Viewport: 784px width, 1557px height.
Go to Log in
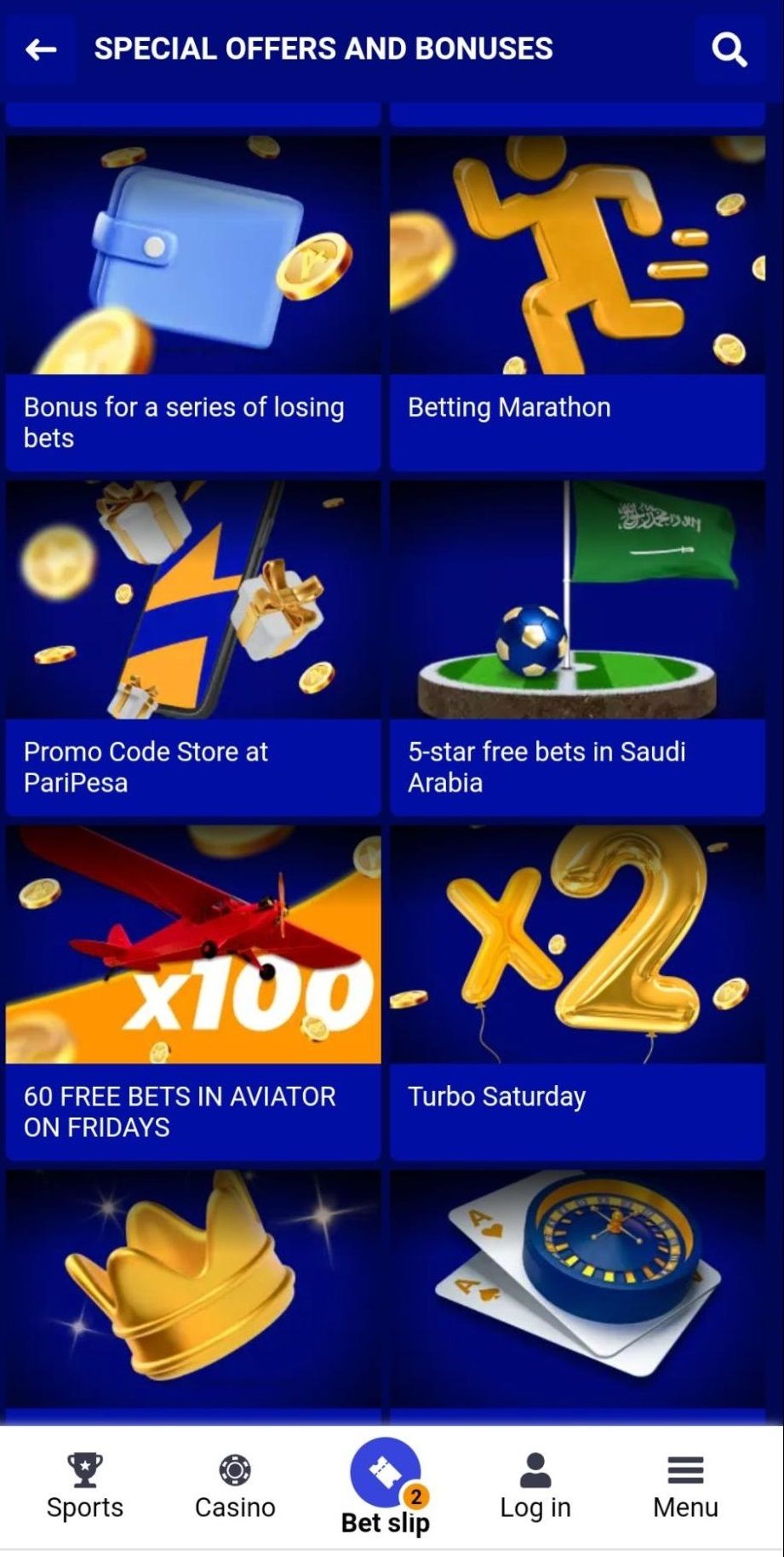(x=535, y=1486)
